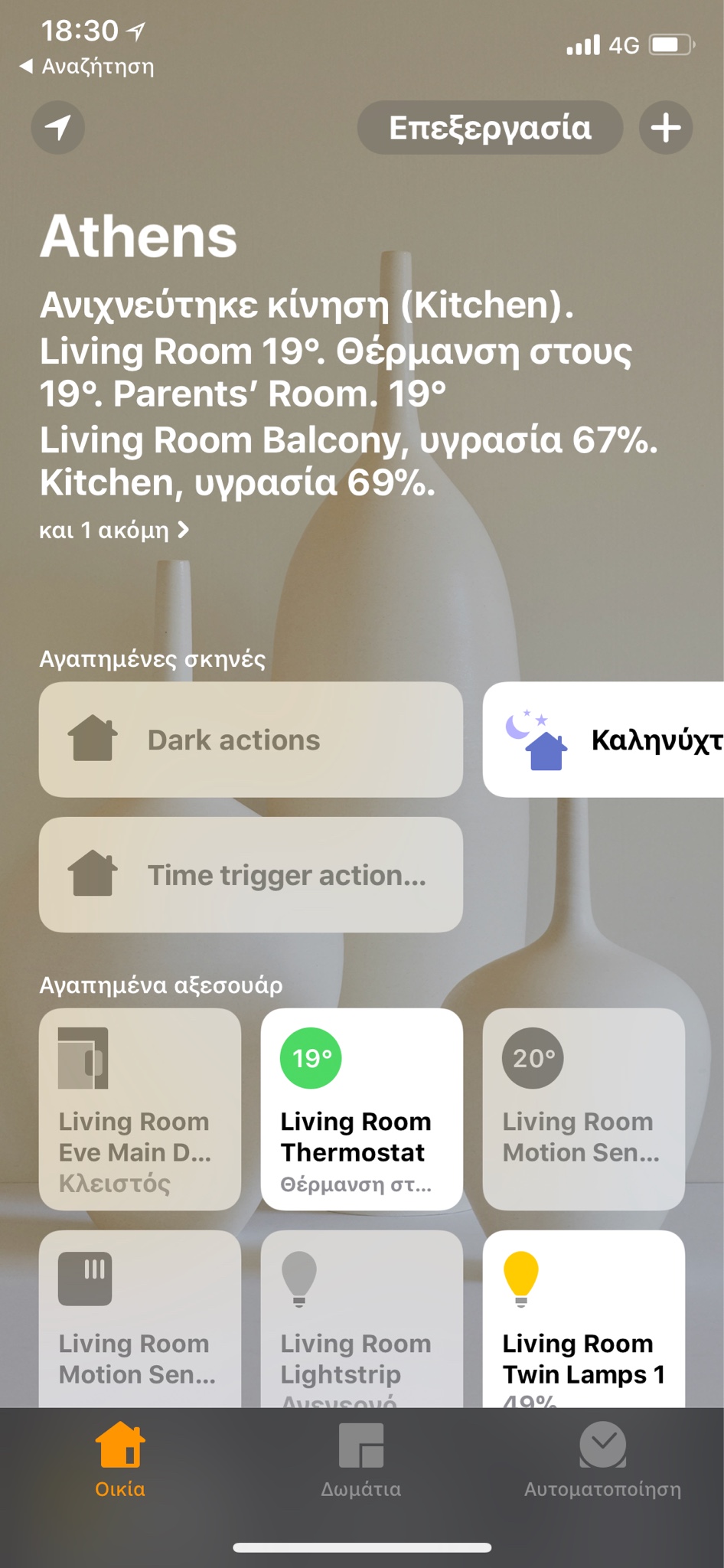Tap the Επεξεργασία edit button
Image resolution: width=724 pixels, height=1568 pixels.
[490, 127]
